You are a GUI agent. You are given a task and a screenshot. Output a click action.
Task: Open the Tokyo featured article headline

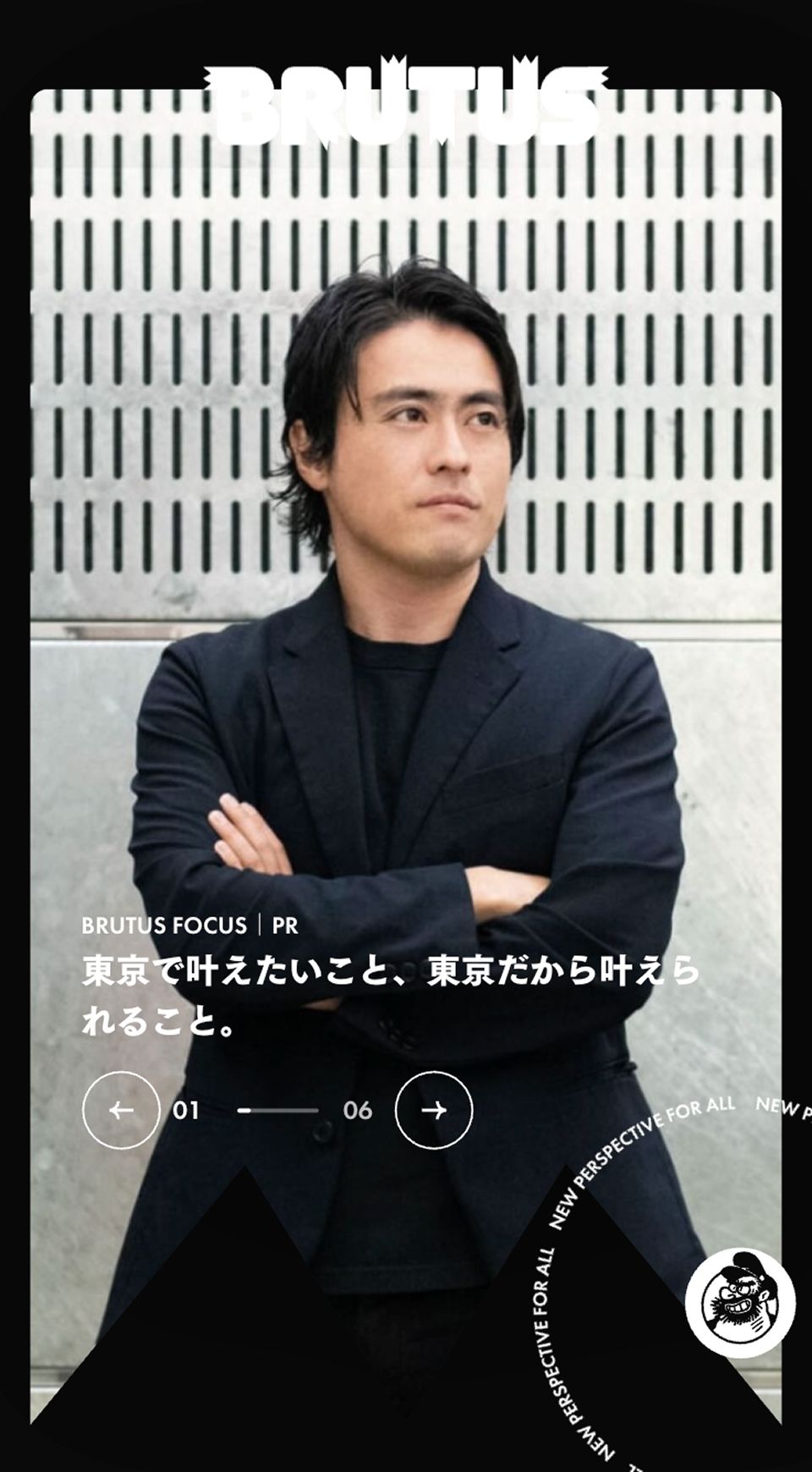click(x=389, y=996)
